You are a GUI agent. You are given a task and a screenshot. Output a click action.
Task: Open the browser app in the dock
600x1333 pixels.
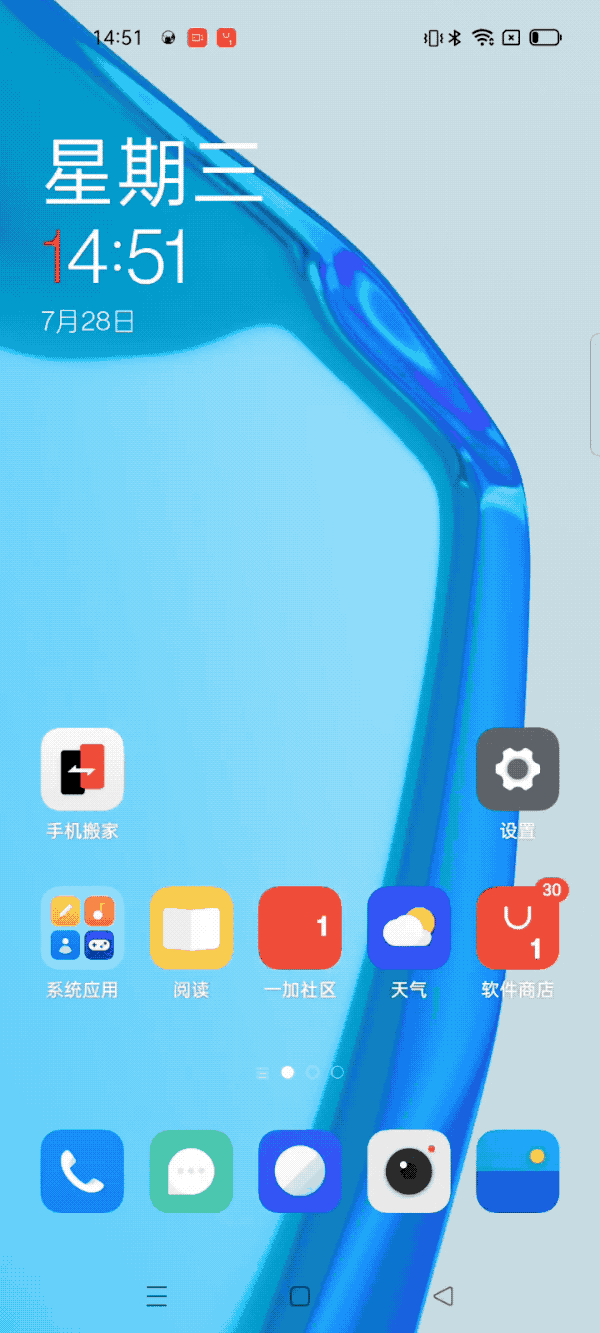click(300, 1171)
